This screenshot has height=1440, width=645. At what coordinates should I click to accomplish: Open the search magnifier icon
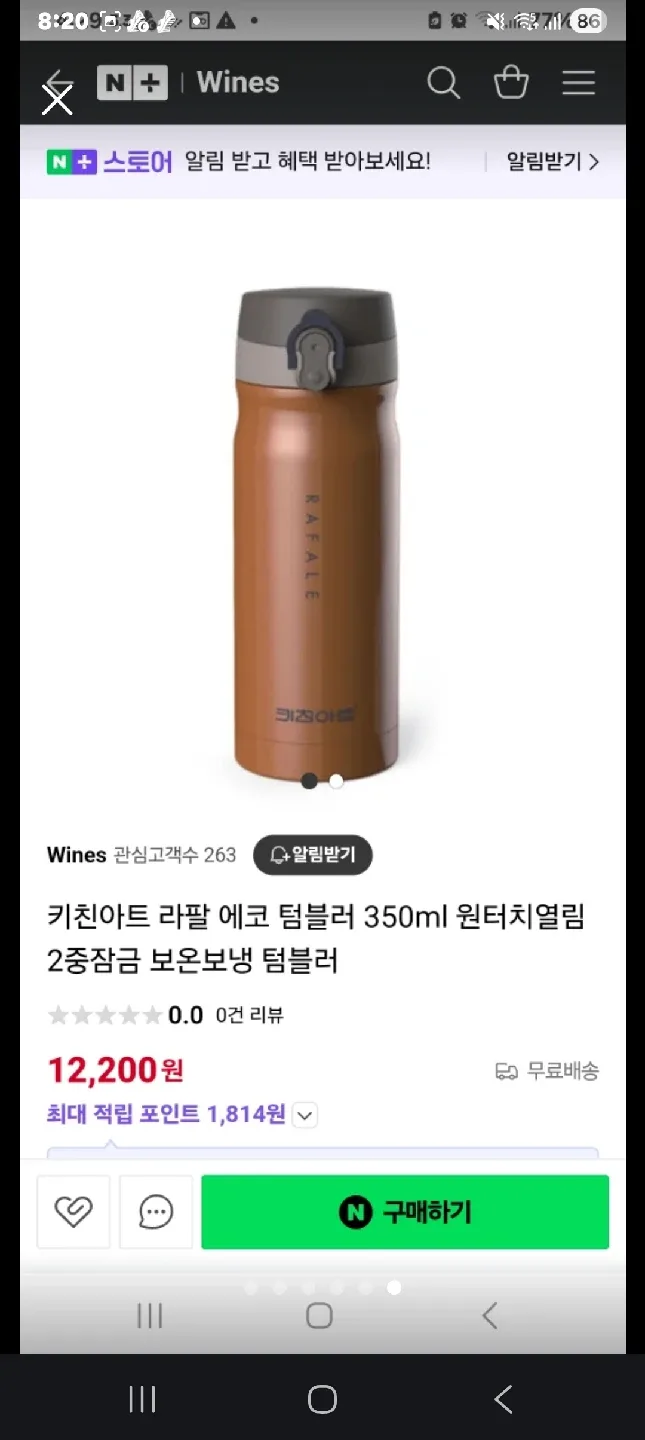pos(443,82)
